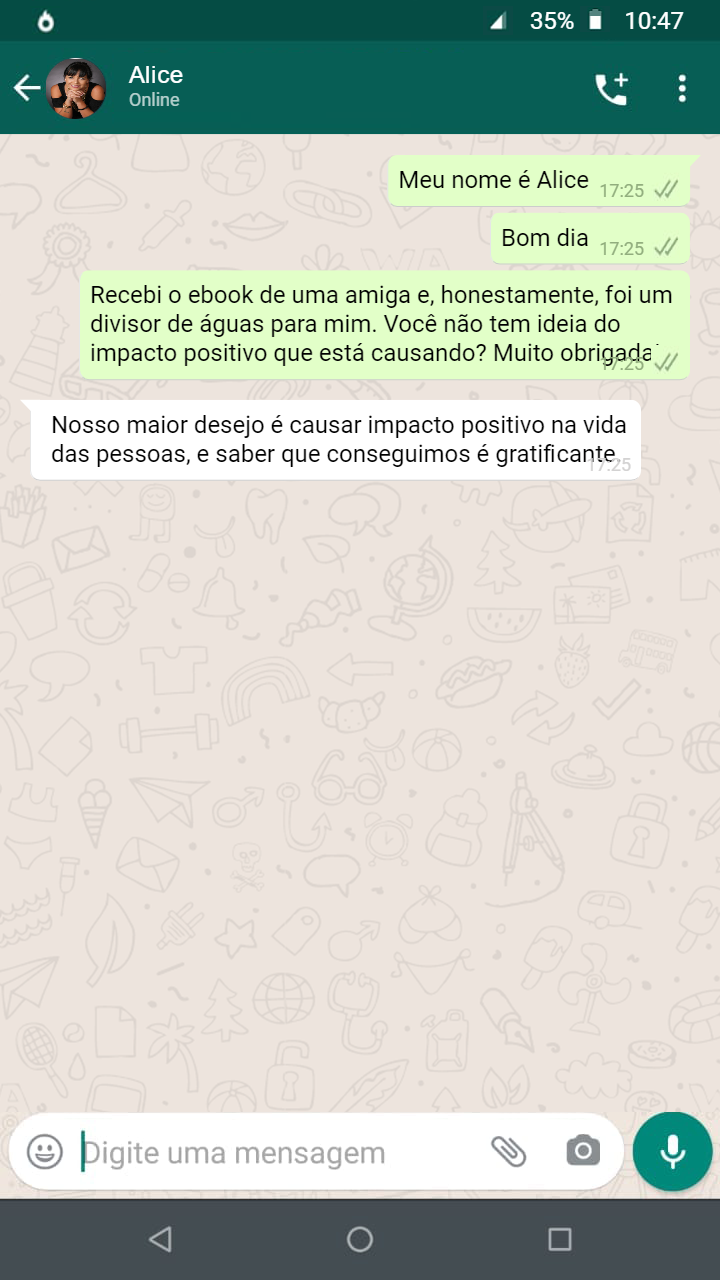Start a call with the phone-plus icon
The width and height of the screenshot is (720, 1280).
click(611, 89)
